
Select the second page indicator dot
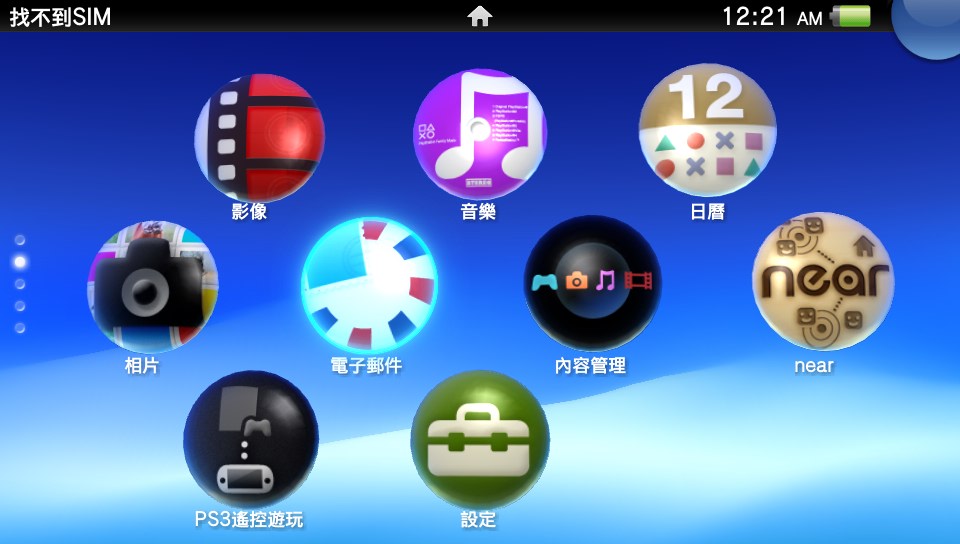click(x=20, y=262)
